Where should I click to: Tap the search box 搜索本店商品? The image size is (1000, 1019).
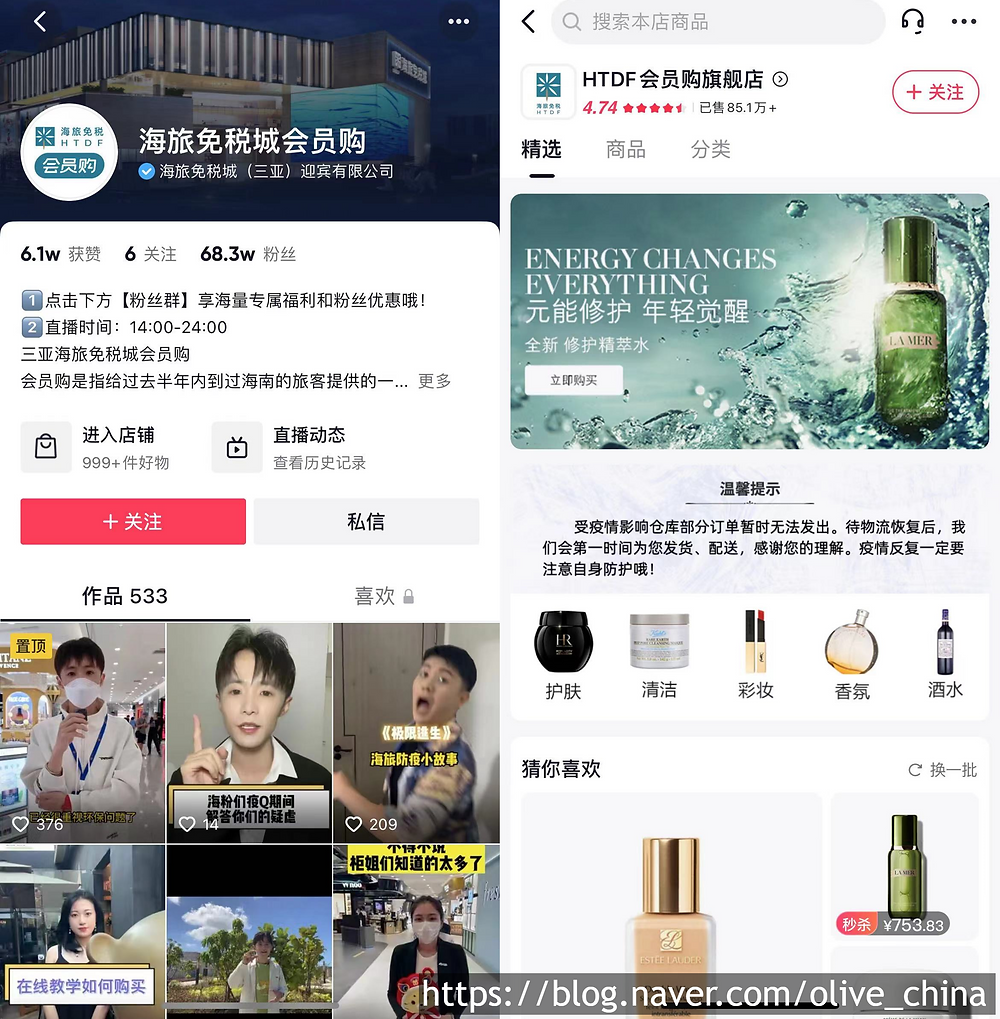click(x=716, y=21)
